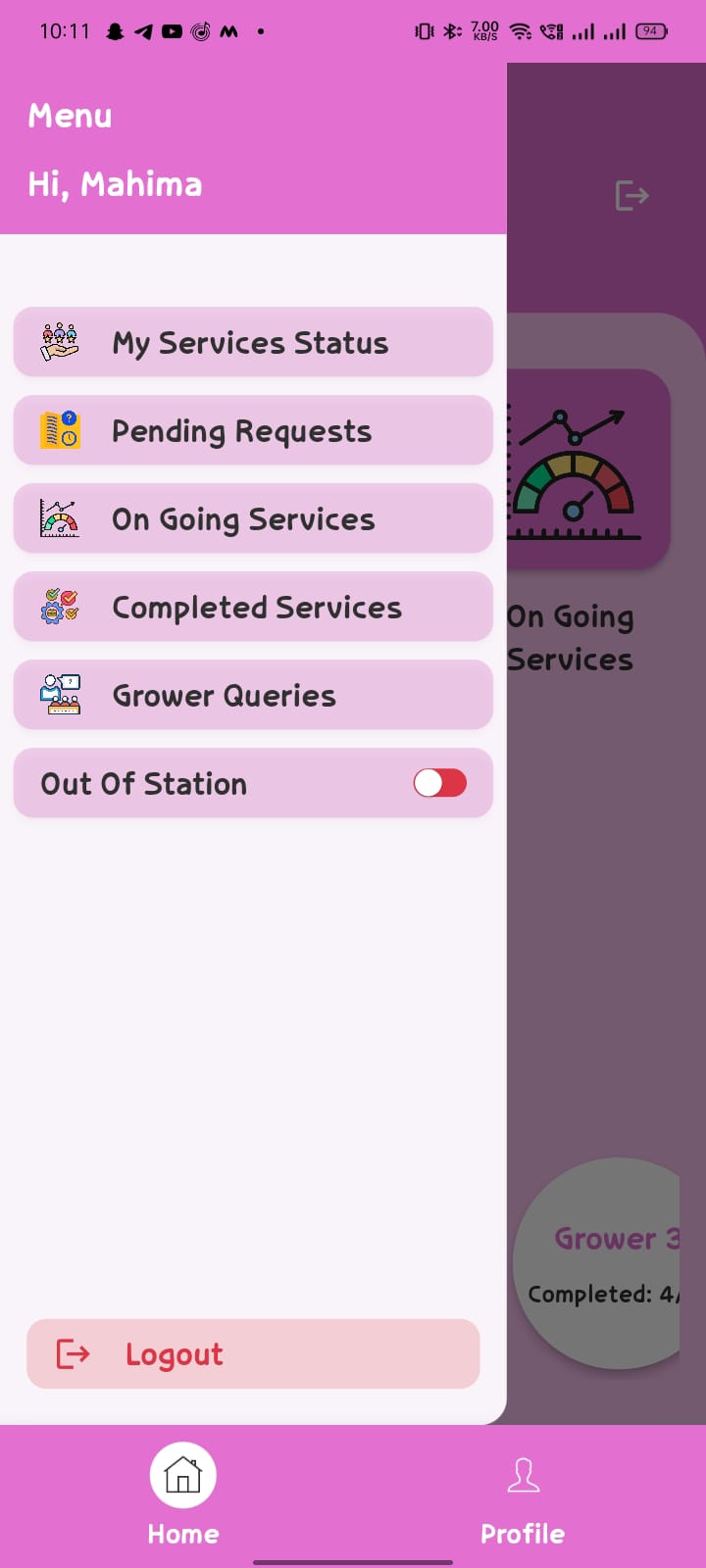View Completed Services
This screenshot has width=706, height=1568.
pyautogui.click(x=252, y=608)
